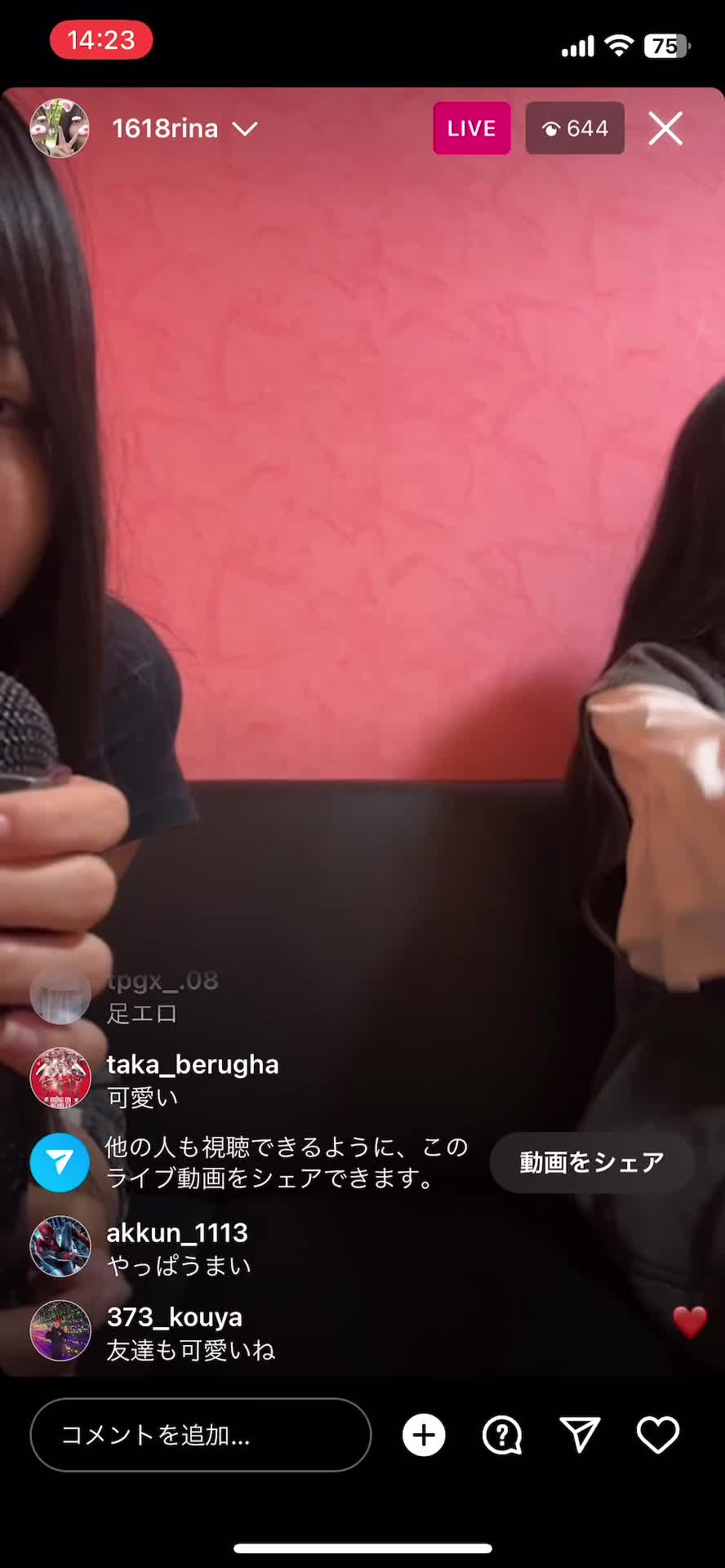Screen dimensions: 725x1568
Task: Send the live via the paper plane icon
Action: click(580, 1435)
